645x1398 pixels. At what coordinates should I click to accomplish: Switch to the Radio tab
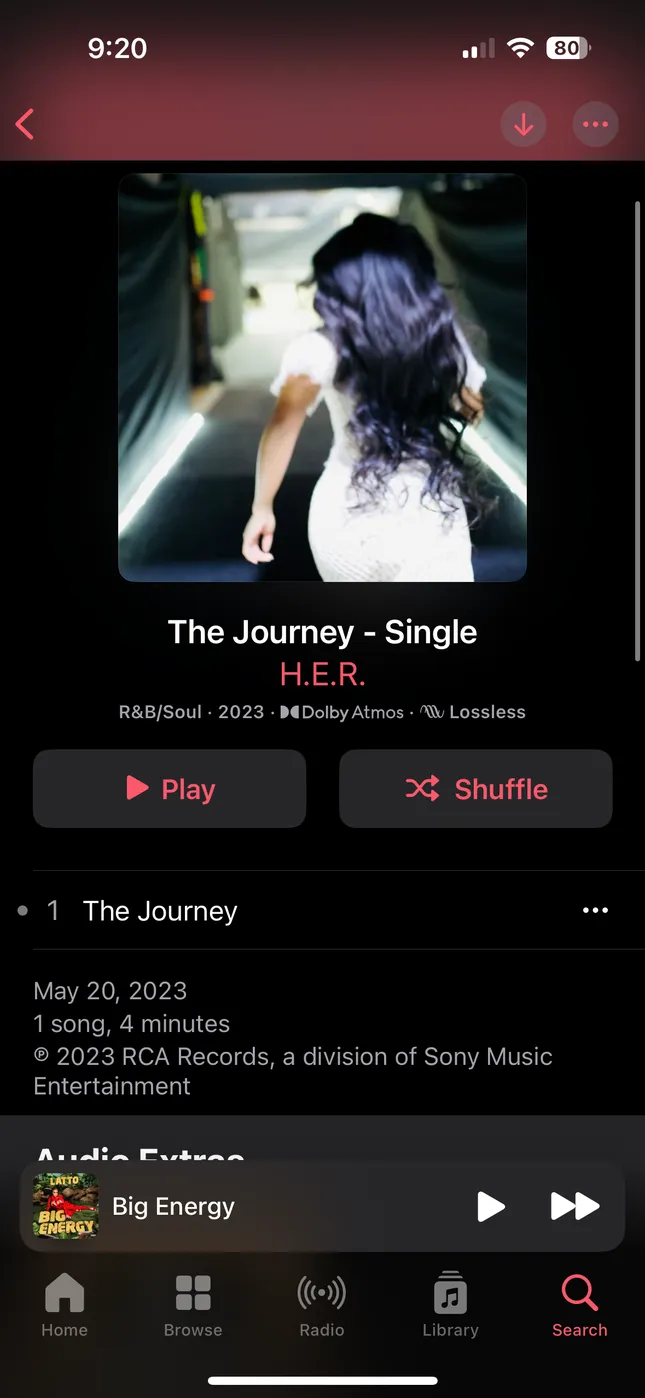(322, 1305)
